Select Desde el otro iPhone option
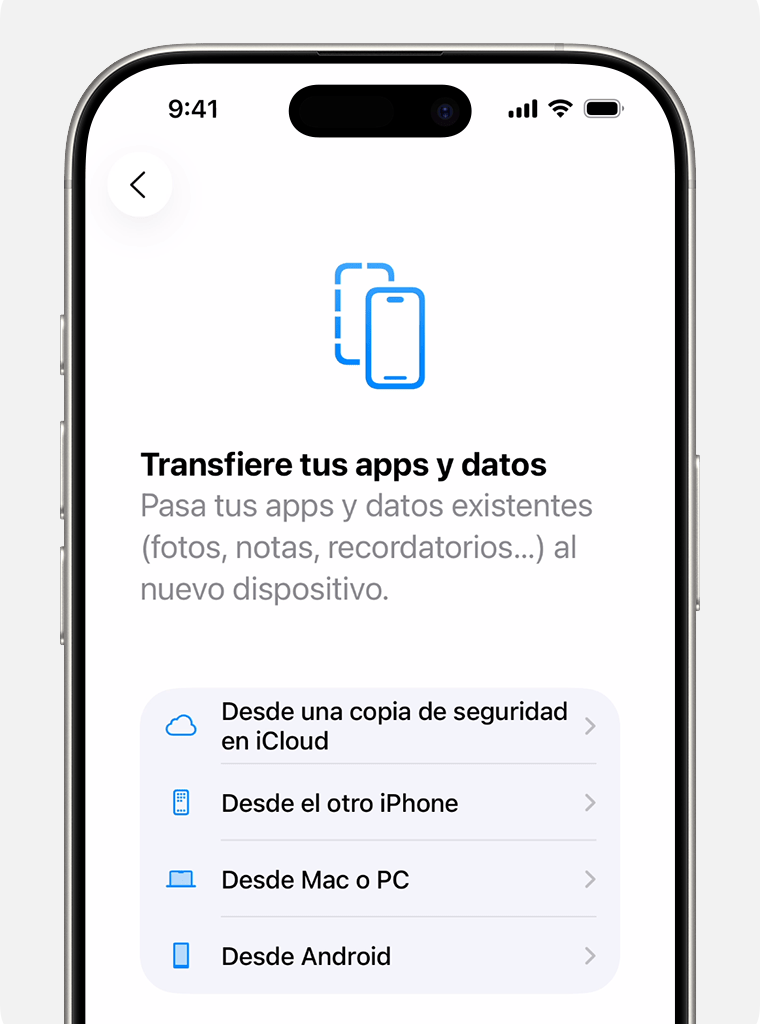 [x=380, y=803]
